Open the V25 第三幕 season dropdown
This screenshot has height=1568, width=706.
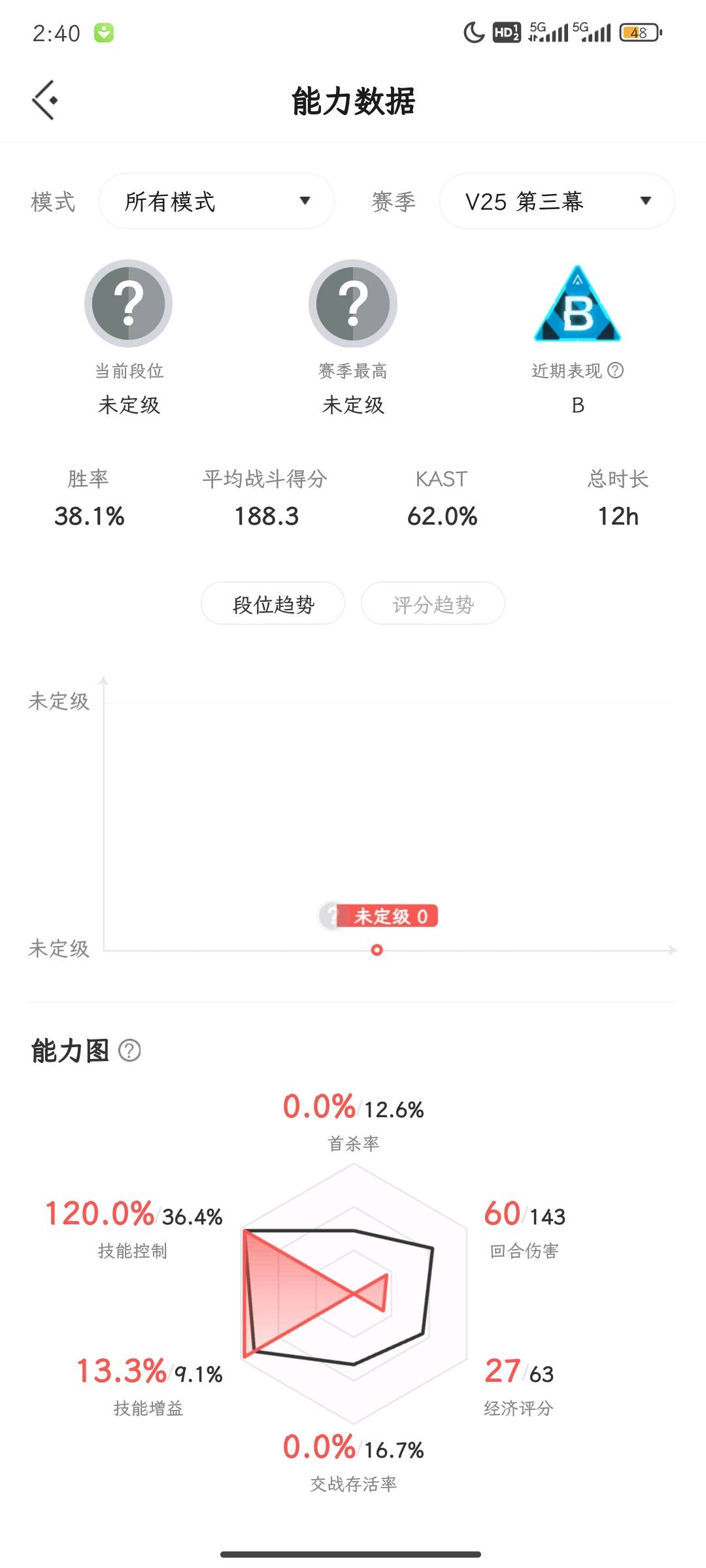point(557,201)
